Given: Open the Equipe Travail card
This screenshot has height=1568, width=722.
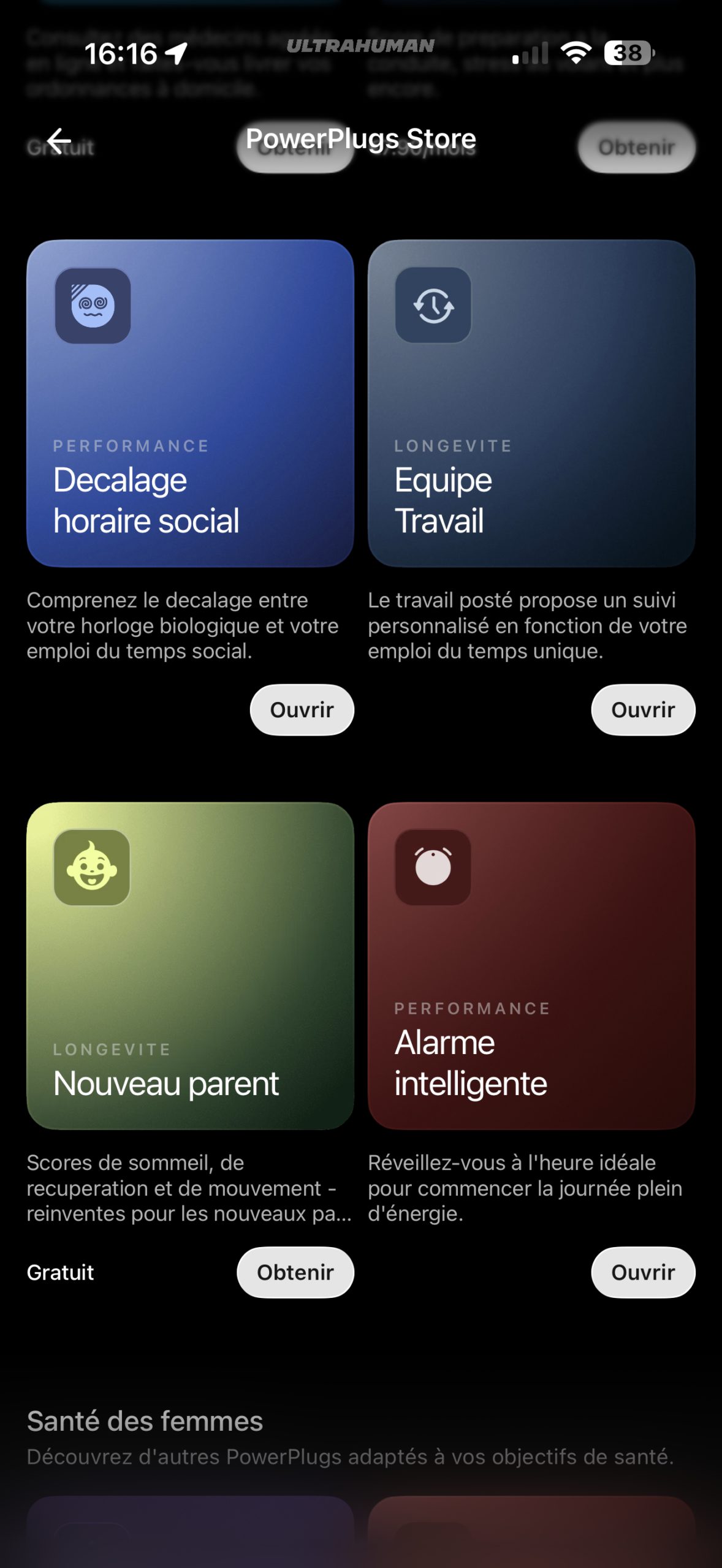Looking at the screenshot, I should (531, 403).
